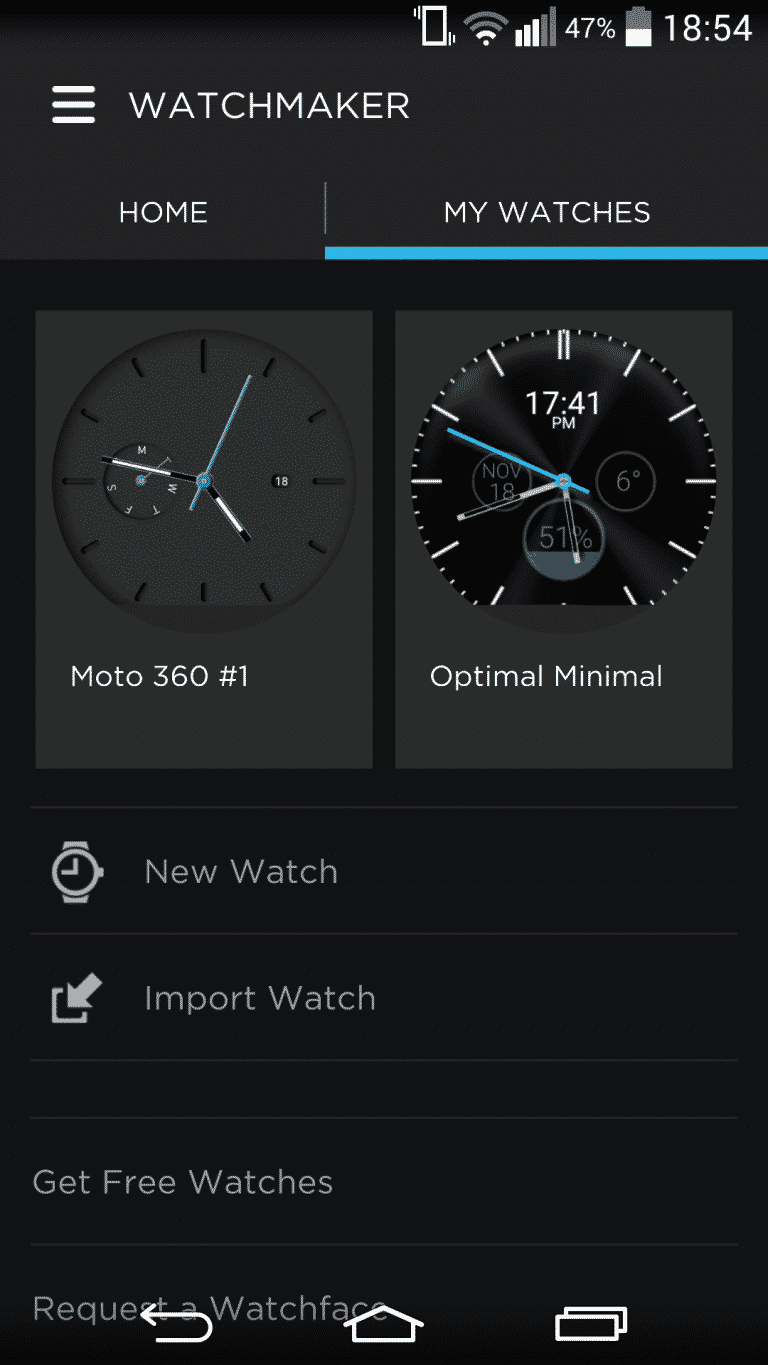The image size is (768, 1365).
Task: Select the My Watches tab
Action: click(x=547, y=212)
